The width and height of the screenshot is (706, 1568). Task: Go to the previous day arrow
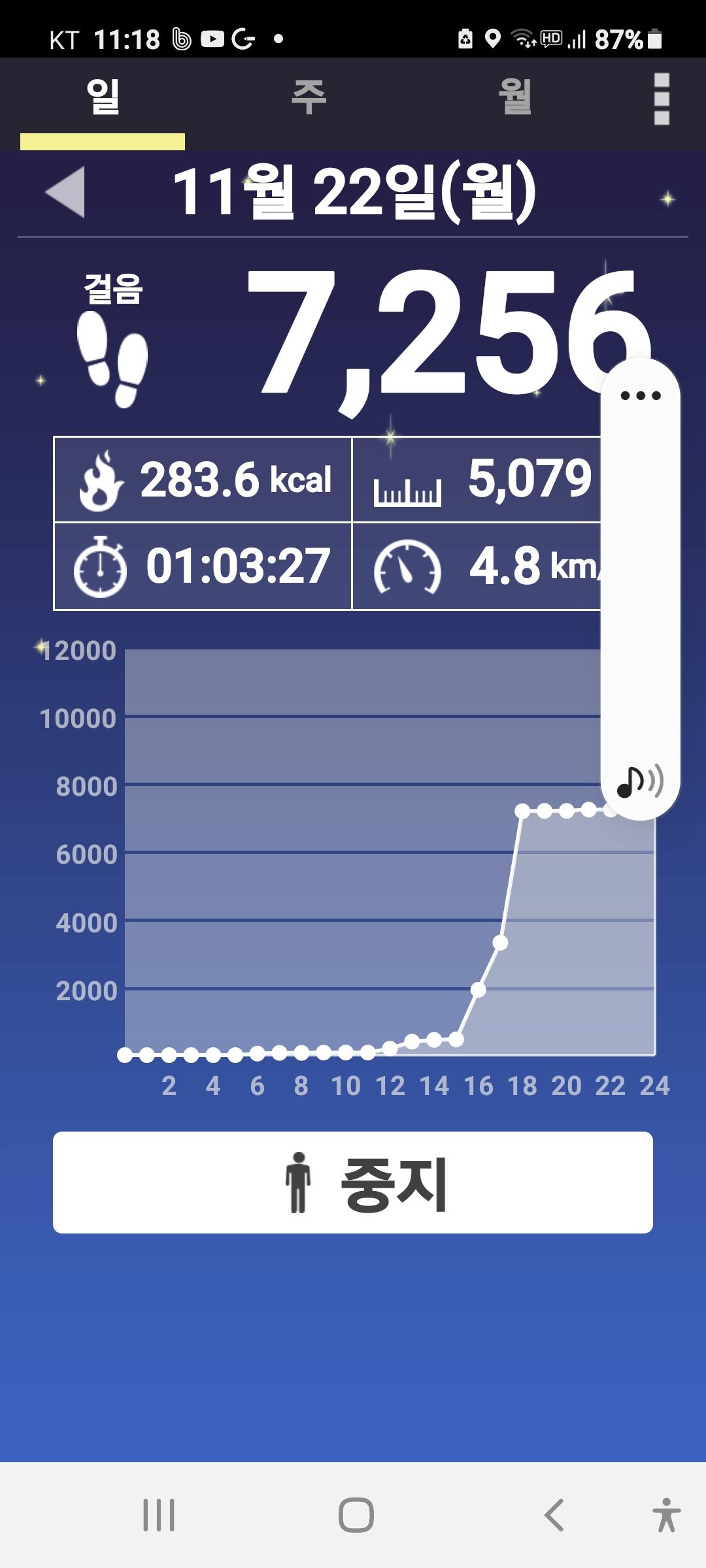(x=65, y=191)
